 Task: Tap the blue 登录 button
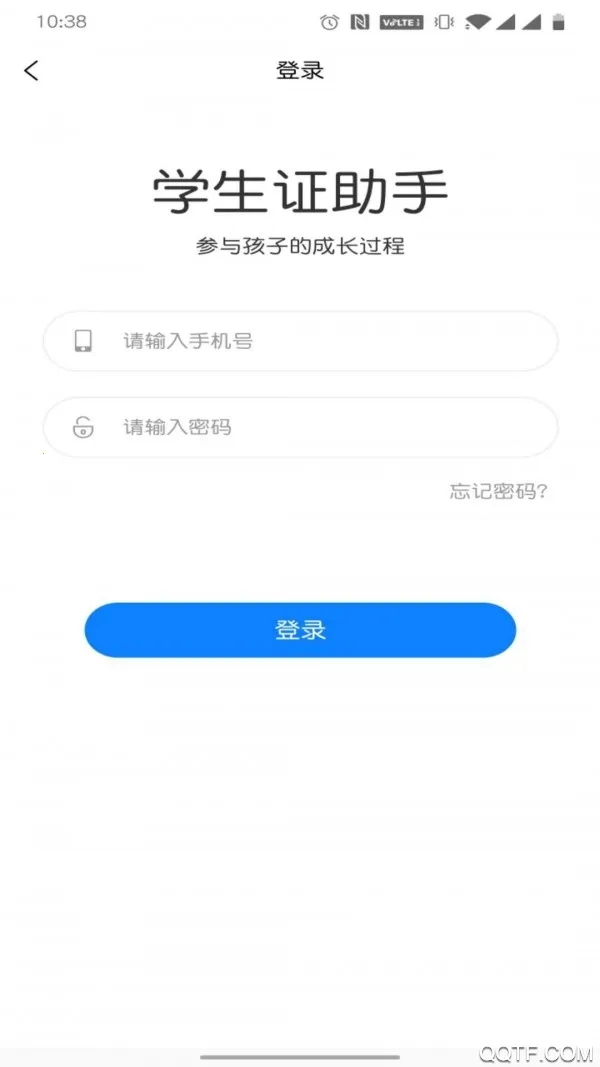point(300,630)
